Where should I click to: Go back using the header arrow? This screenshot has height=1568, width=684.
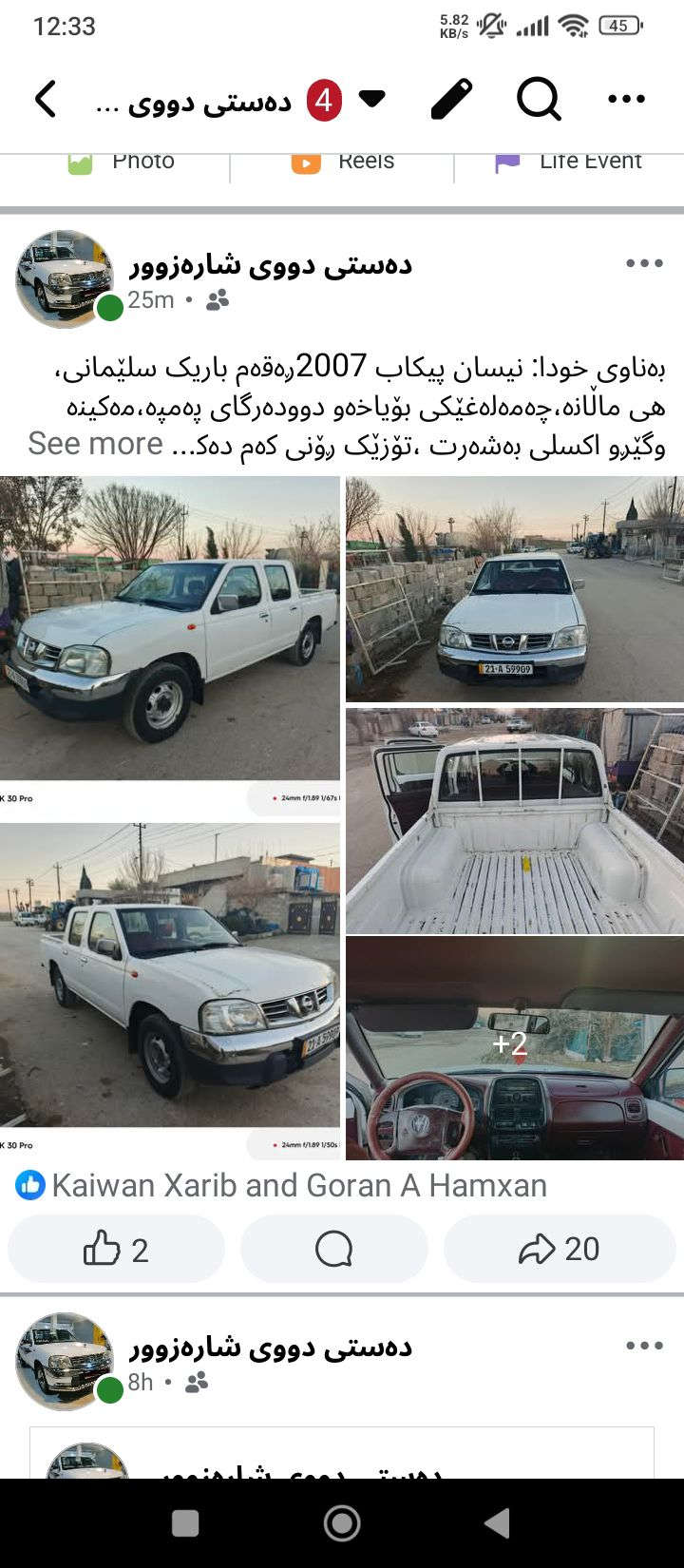[x=46, y=99]
